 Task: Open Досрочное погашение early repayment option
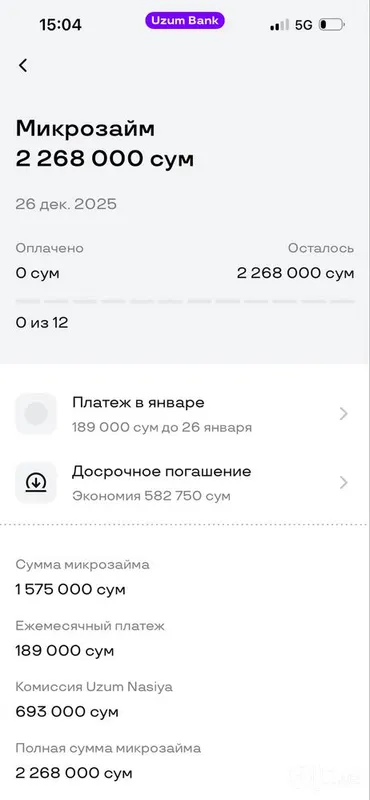(185, 482)
